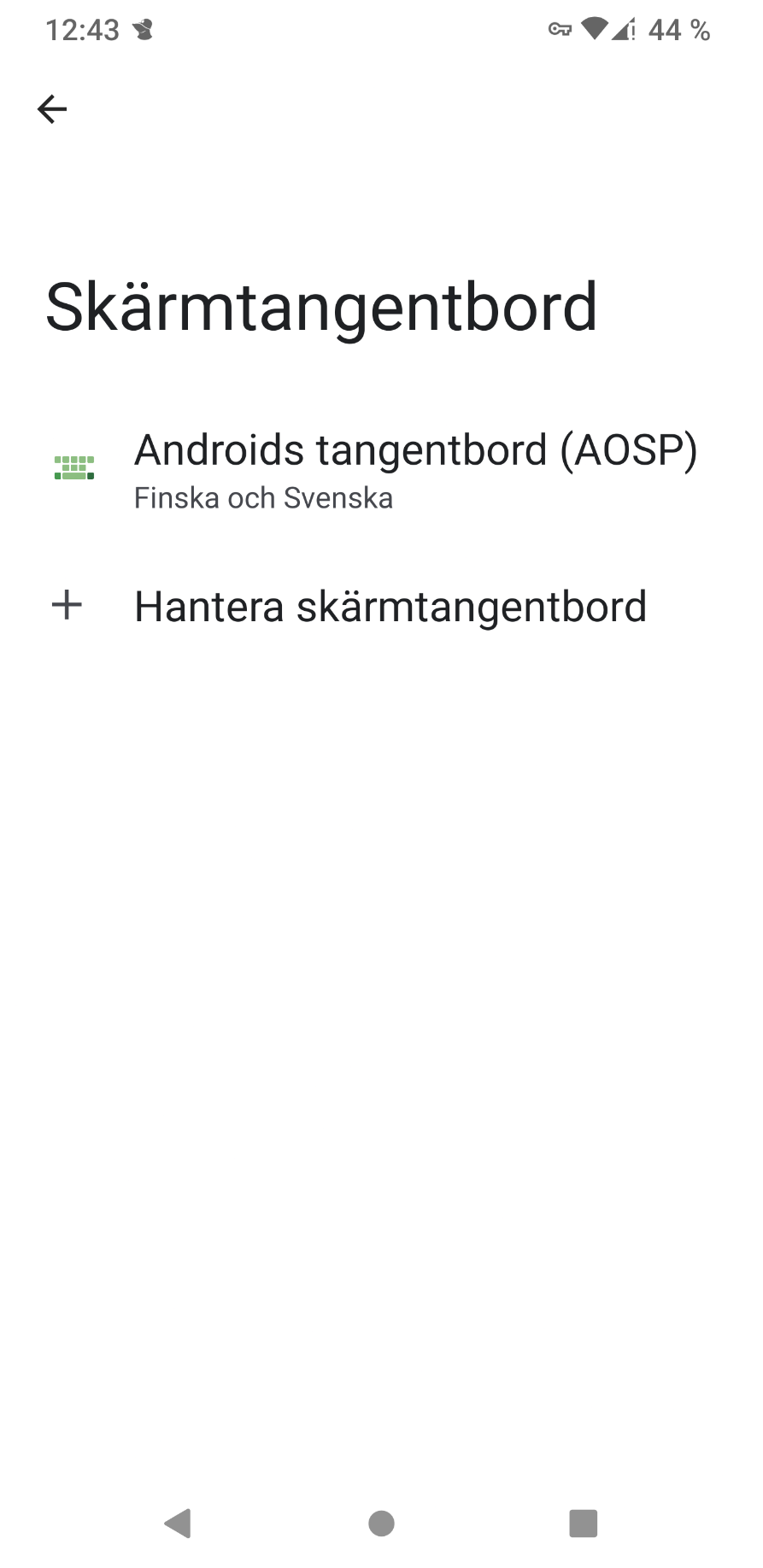The height and width of the screenshot is (1568, 763).
Task: Go to home screen via navigation bar
Action: [x=381, y=1523]
